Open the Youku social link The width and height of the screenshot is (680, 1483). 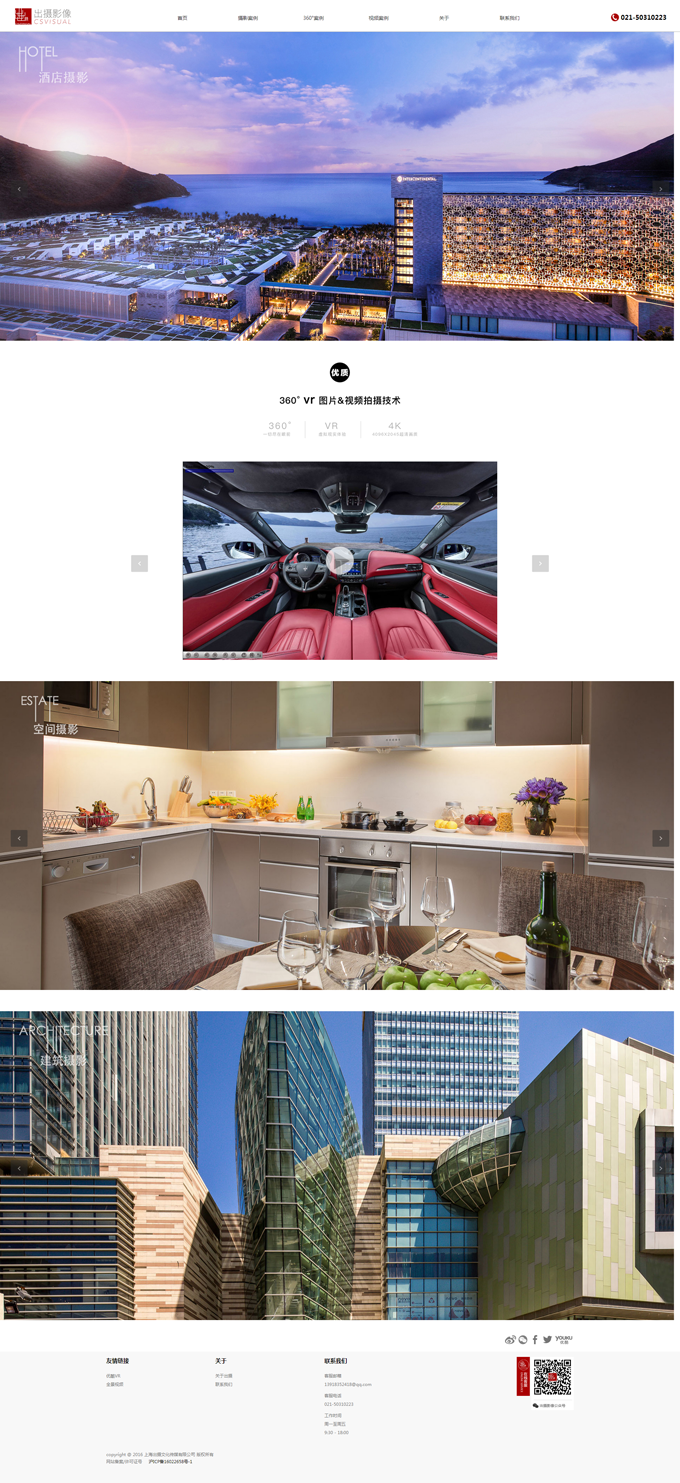click(x=564, y=1338)
